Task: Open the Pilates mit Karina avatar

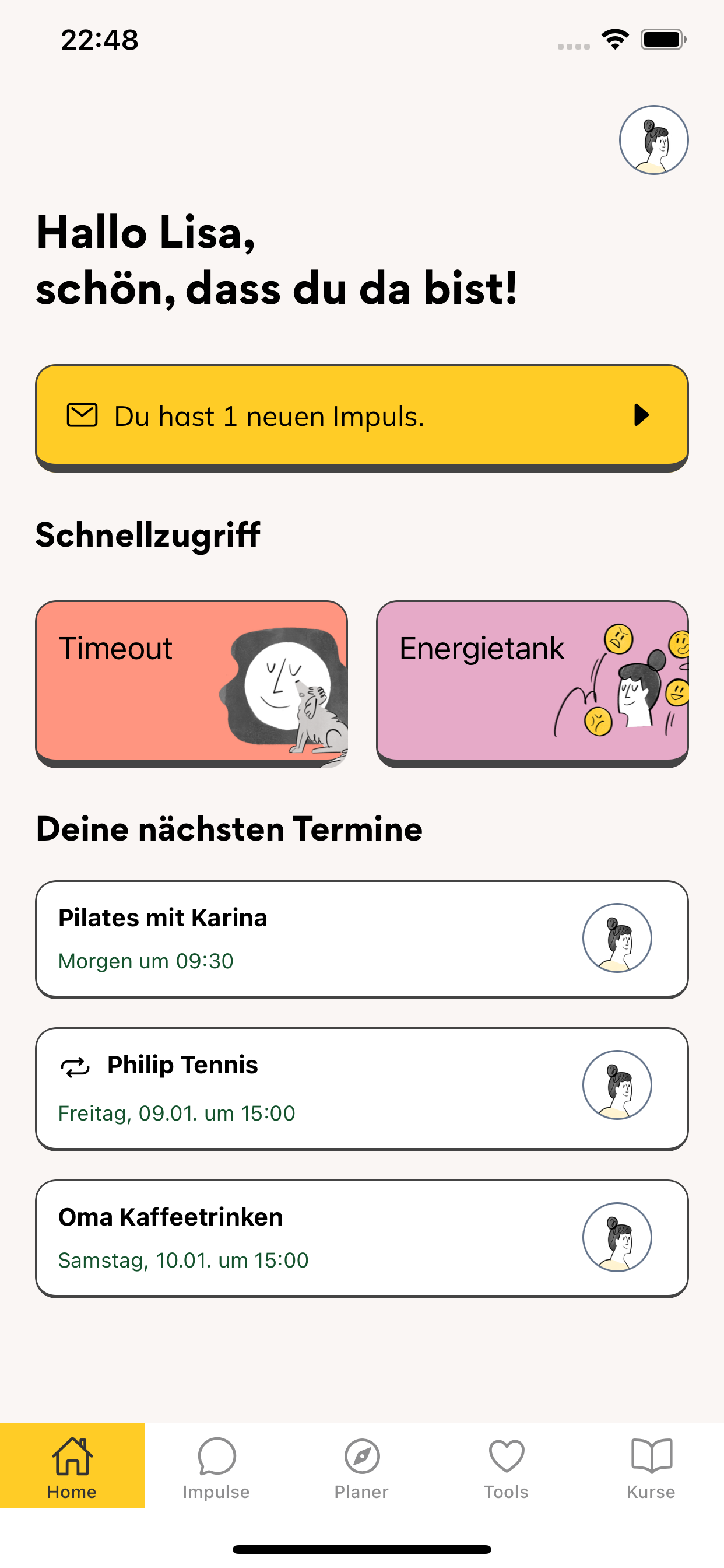Action: pos(617,938)
